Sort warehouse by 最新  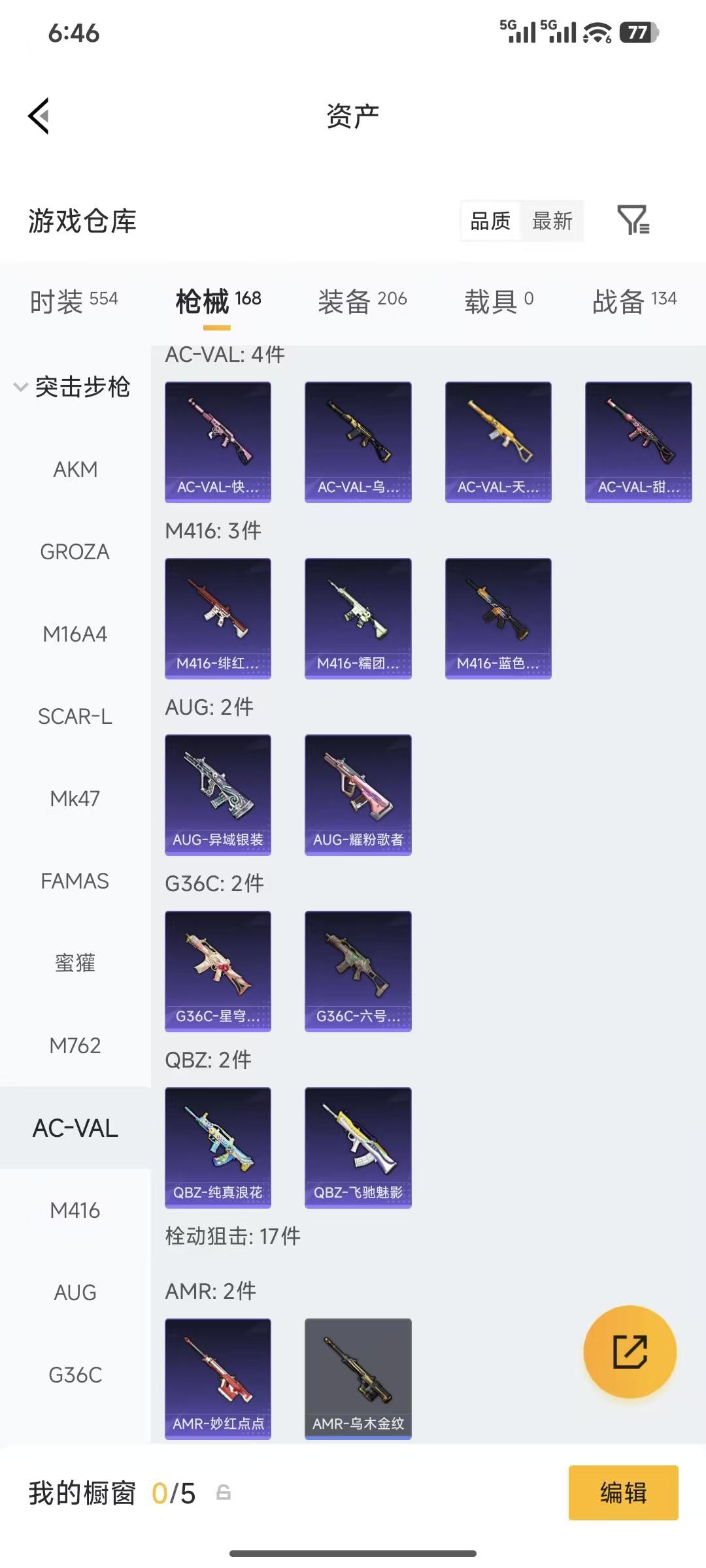pyautogui.click(x=552, y=221)
